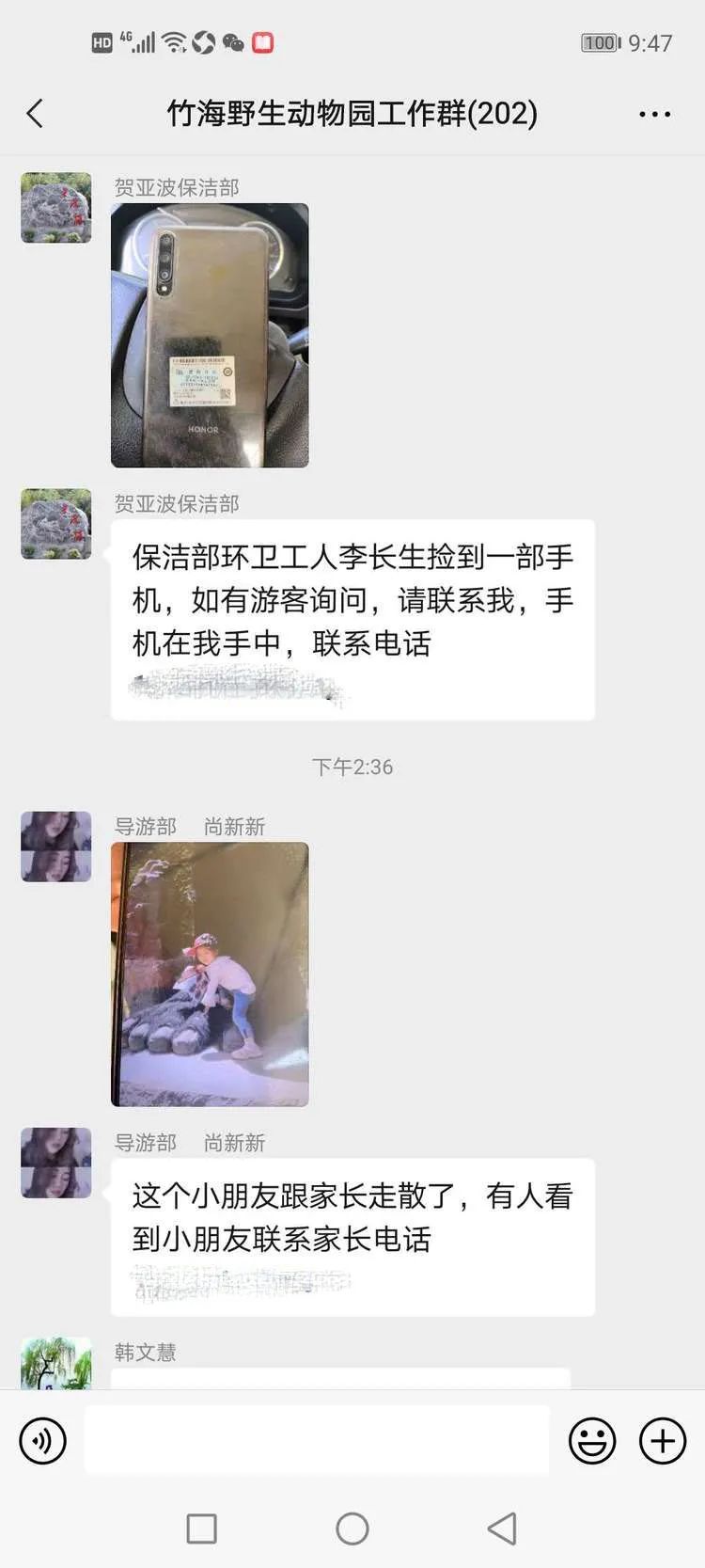This screenshot has height=1568, width=705.
Task: Go back from the group chat
Action: pyautogui.click(x=35, y=114)
